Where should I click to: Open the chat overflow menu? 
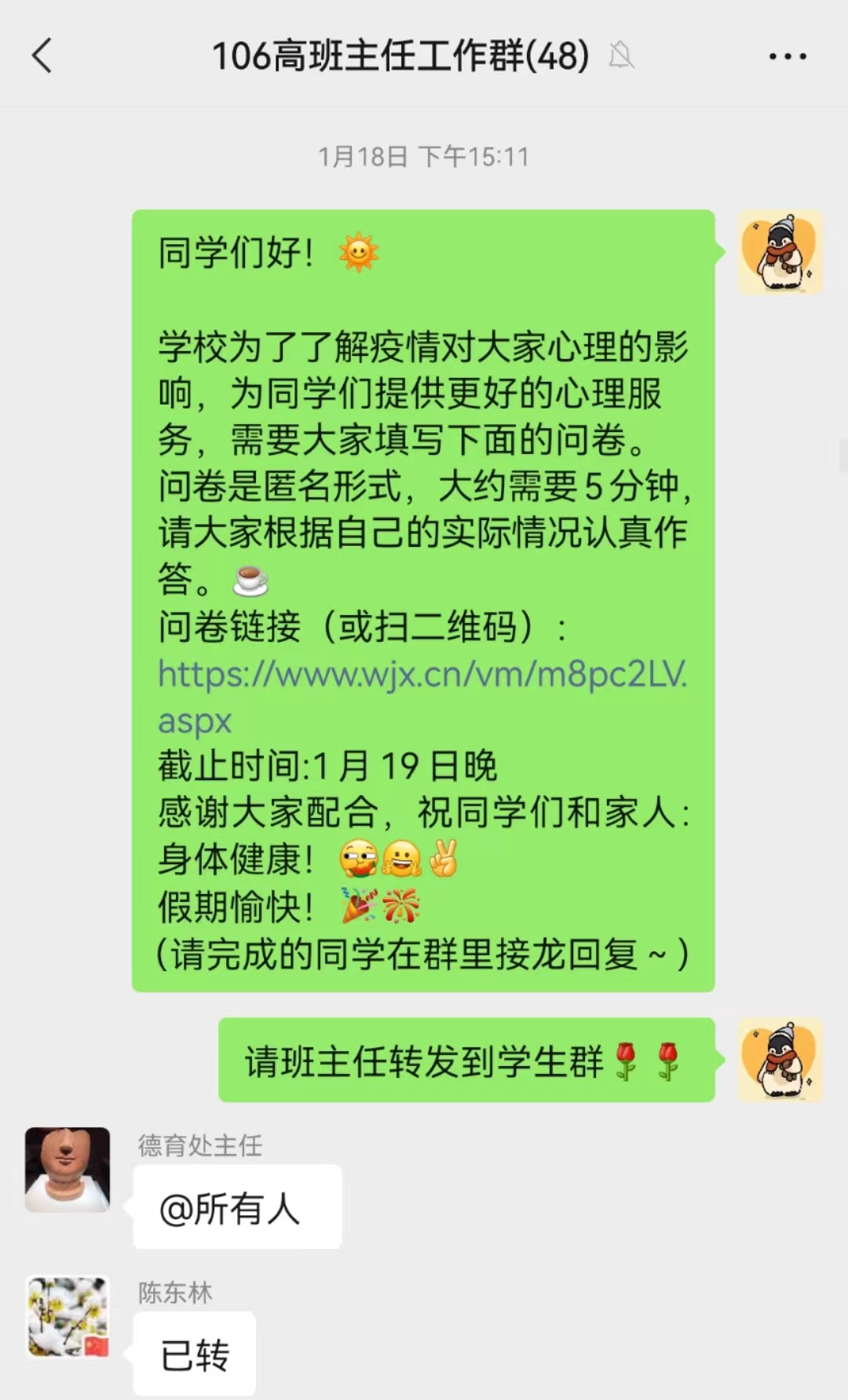tap(787, 57)
